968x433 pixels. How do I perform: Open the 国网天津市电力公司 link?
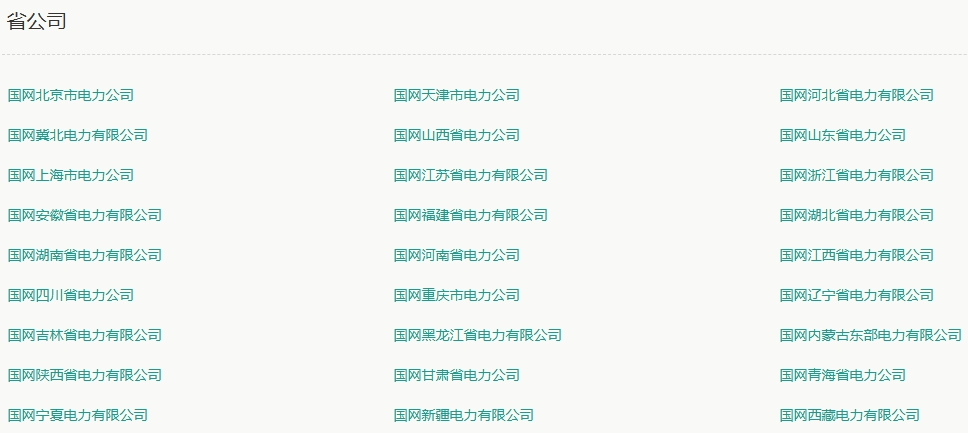click(456, 95)
